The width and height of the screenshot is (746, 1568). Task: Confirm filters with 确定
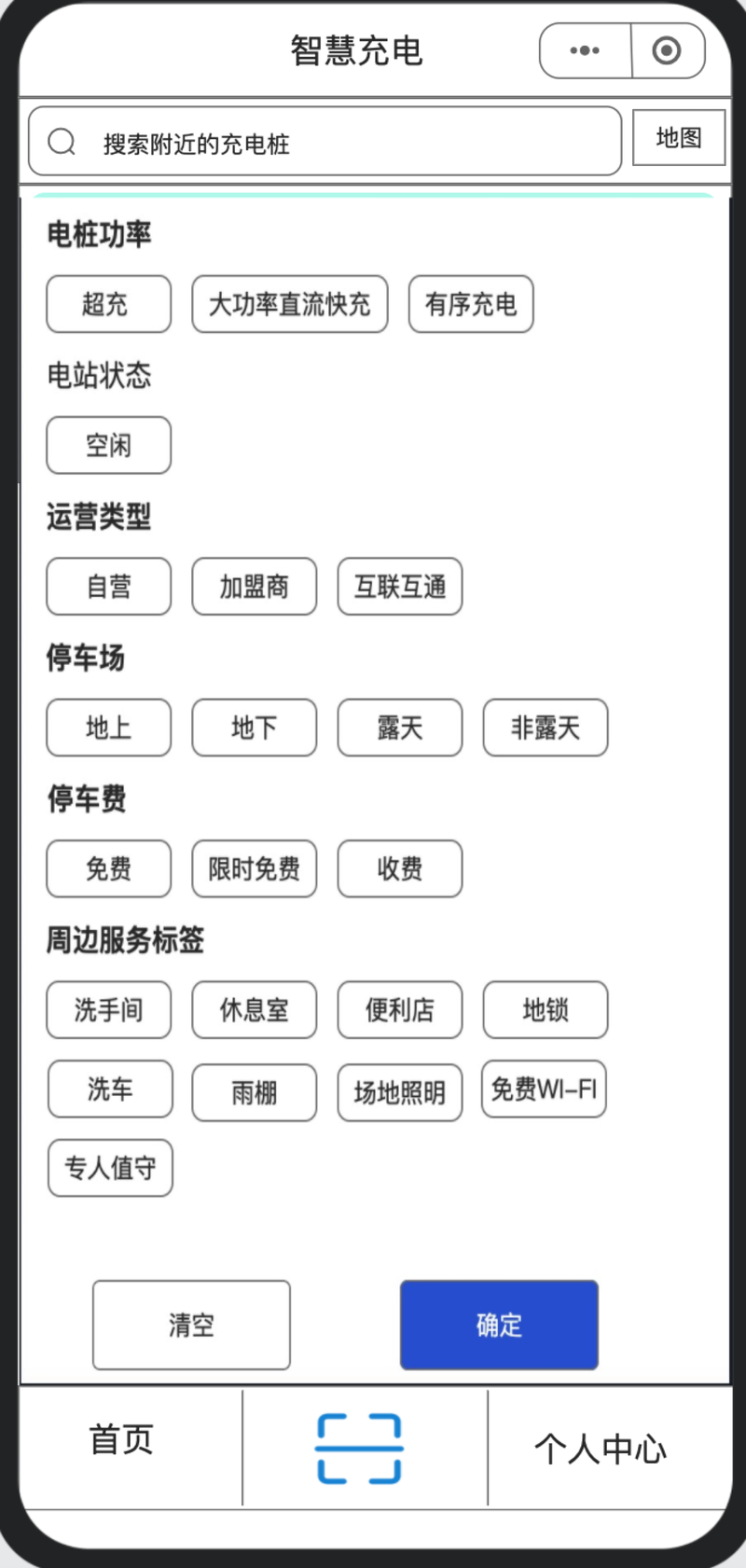tap(499, 1325)
